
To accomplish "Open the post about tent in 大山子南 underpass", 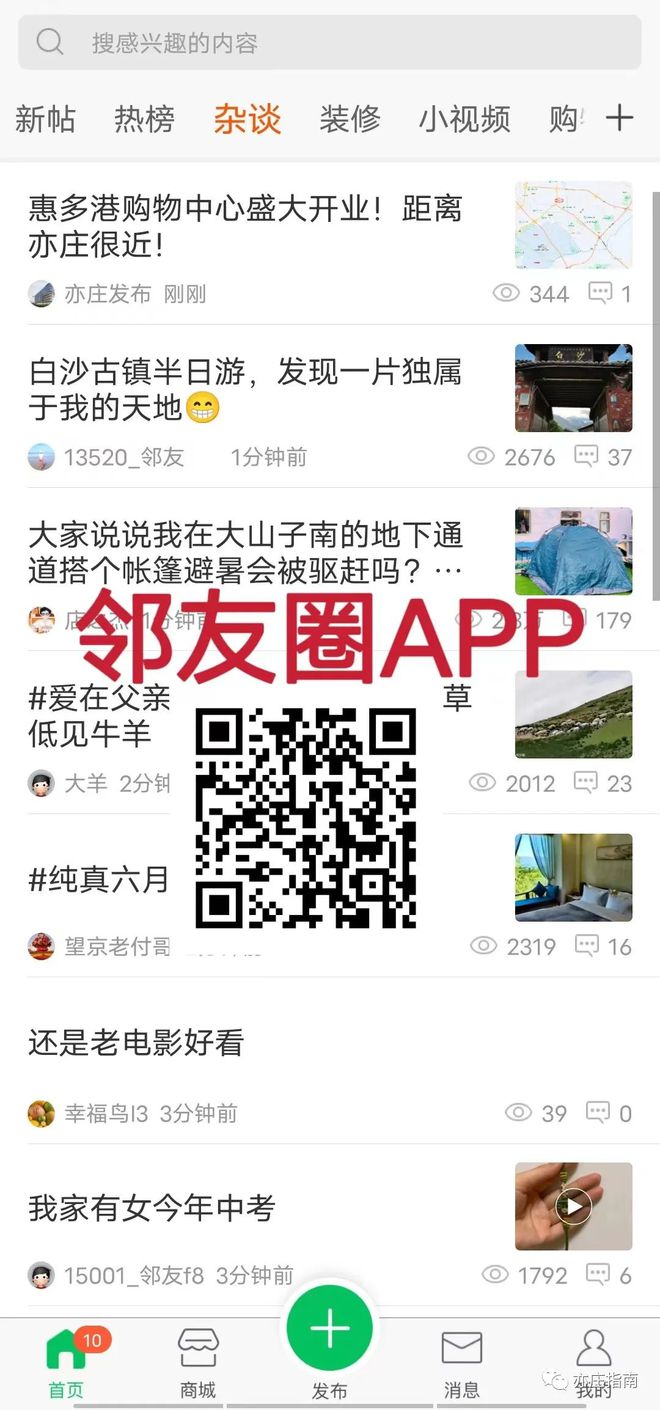I will (245, 552).
